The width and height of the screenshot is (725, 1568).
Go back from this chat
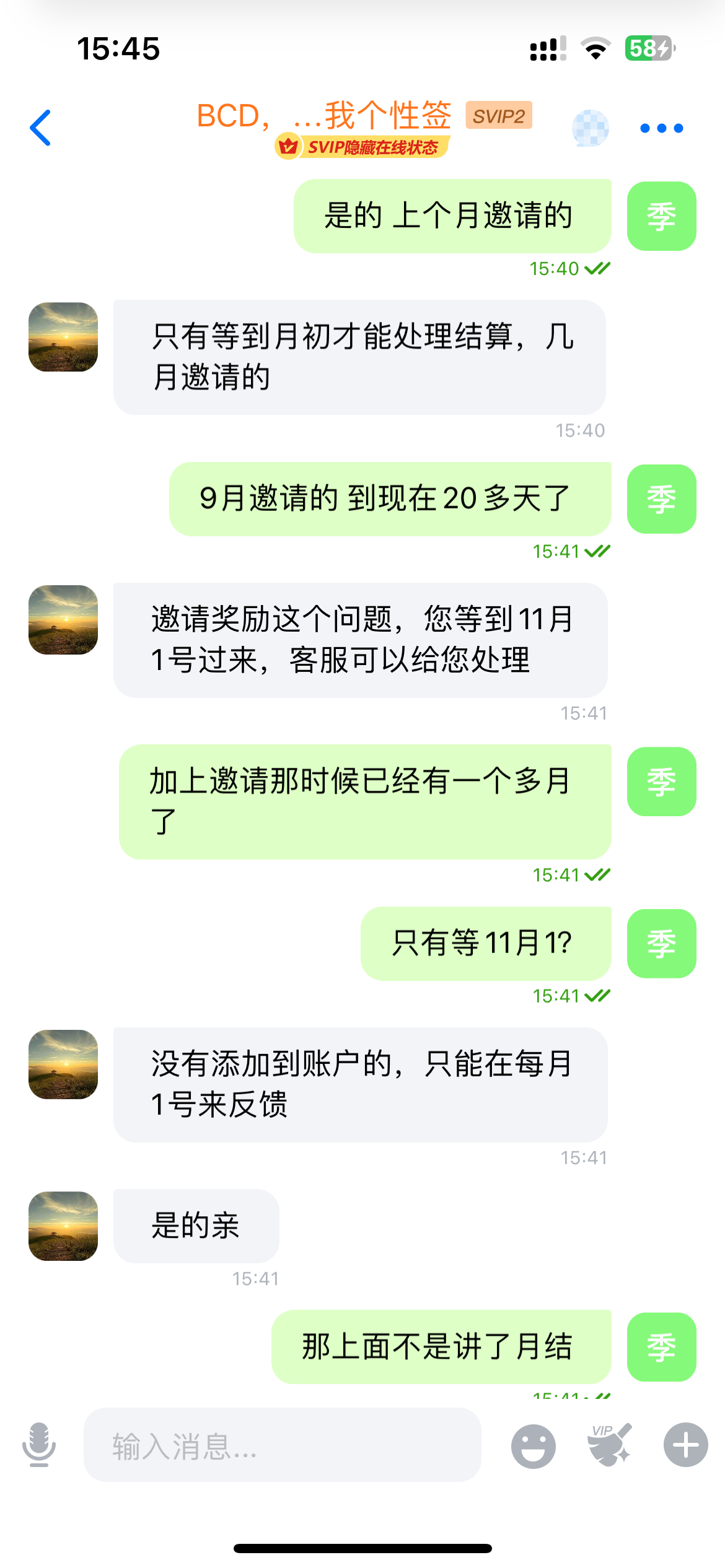[41, 128]
